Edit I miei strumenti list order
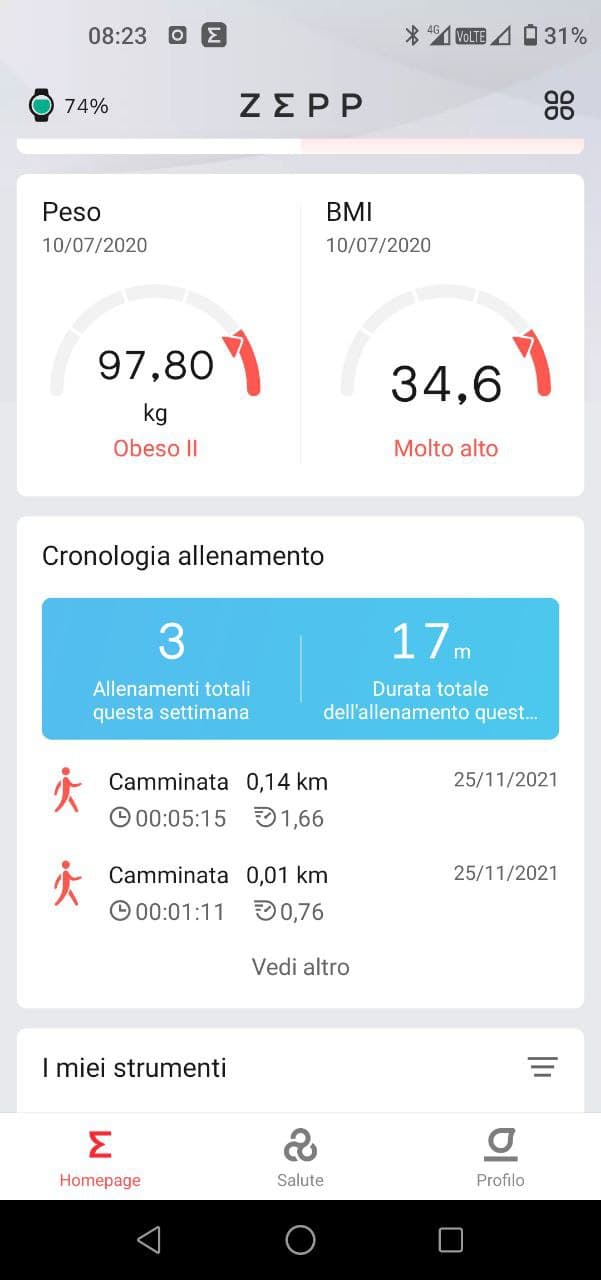The image size is (601, 1280). pyautogui.click(x=542, y=1067)
